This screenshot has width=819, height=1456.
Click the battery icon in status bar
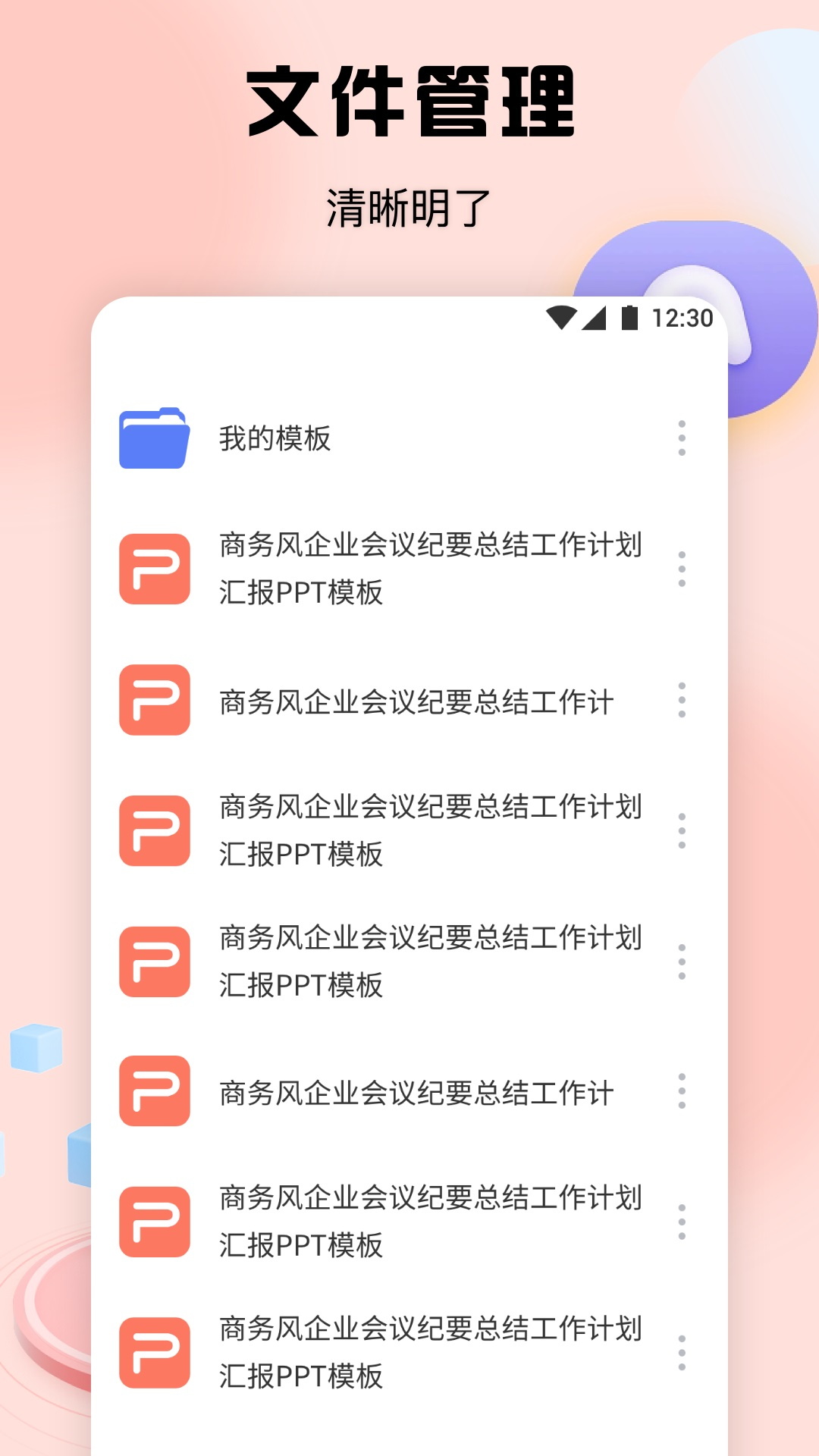(x=629, y=318)
